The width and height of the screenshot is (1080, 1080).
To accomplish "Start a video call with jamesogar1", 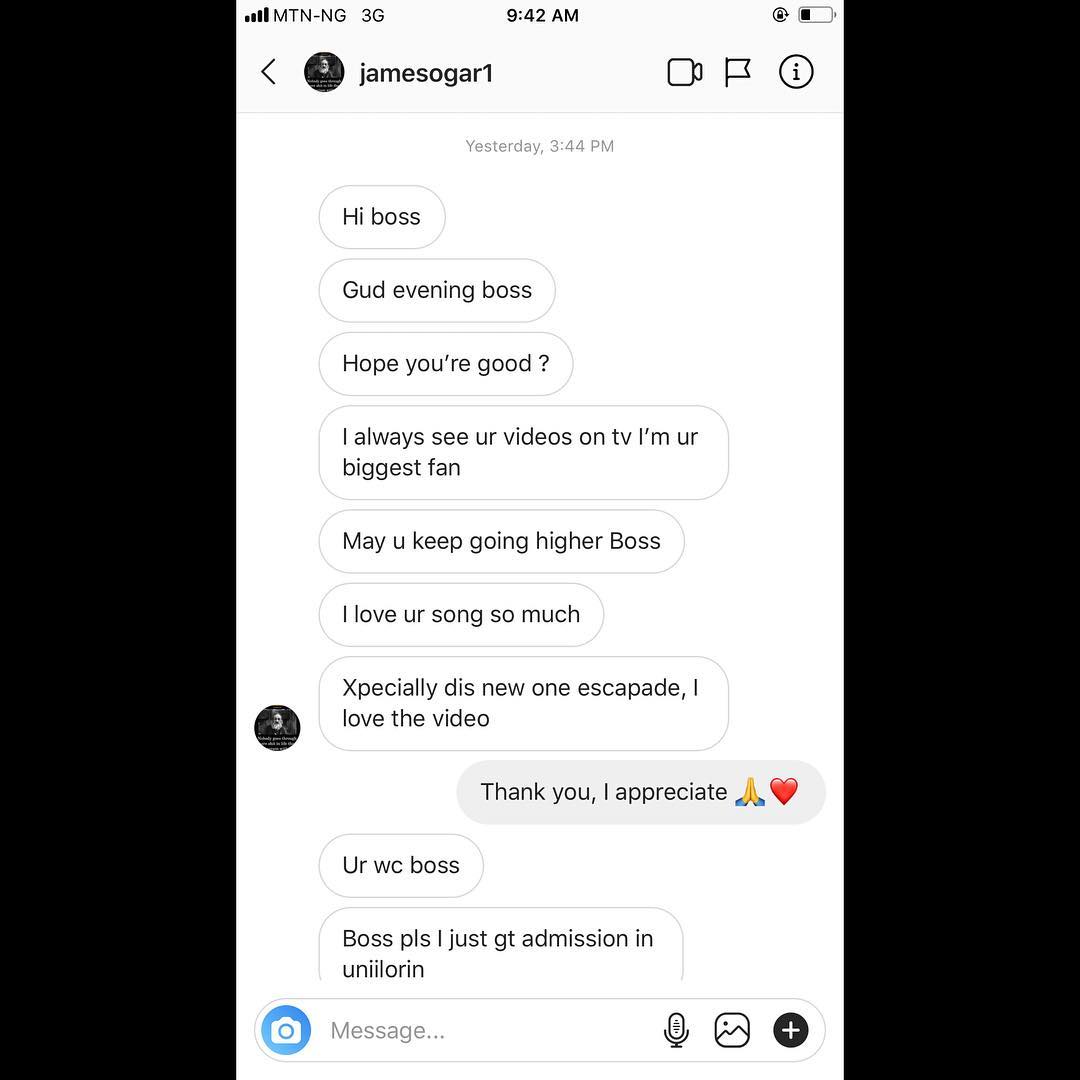I will point(684,72).
